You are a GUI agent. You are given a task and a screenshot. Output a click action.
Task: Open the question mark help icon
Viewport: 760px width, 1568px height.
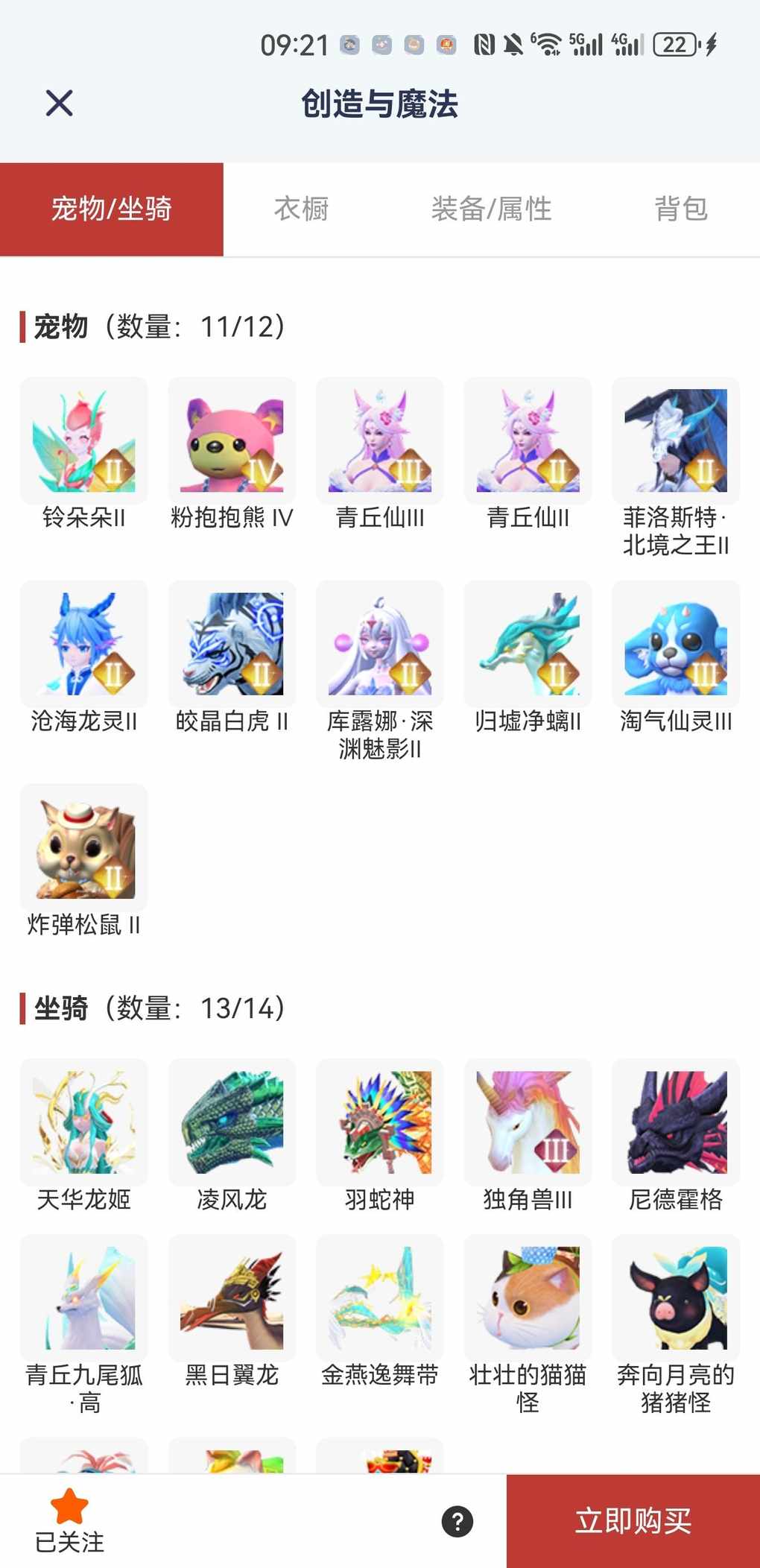coord(457,1521)
